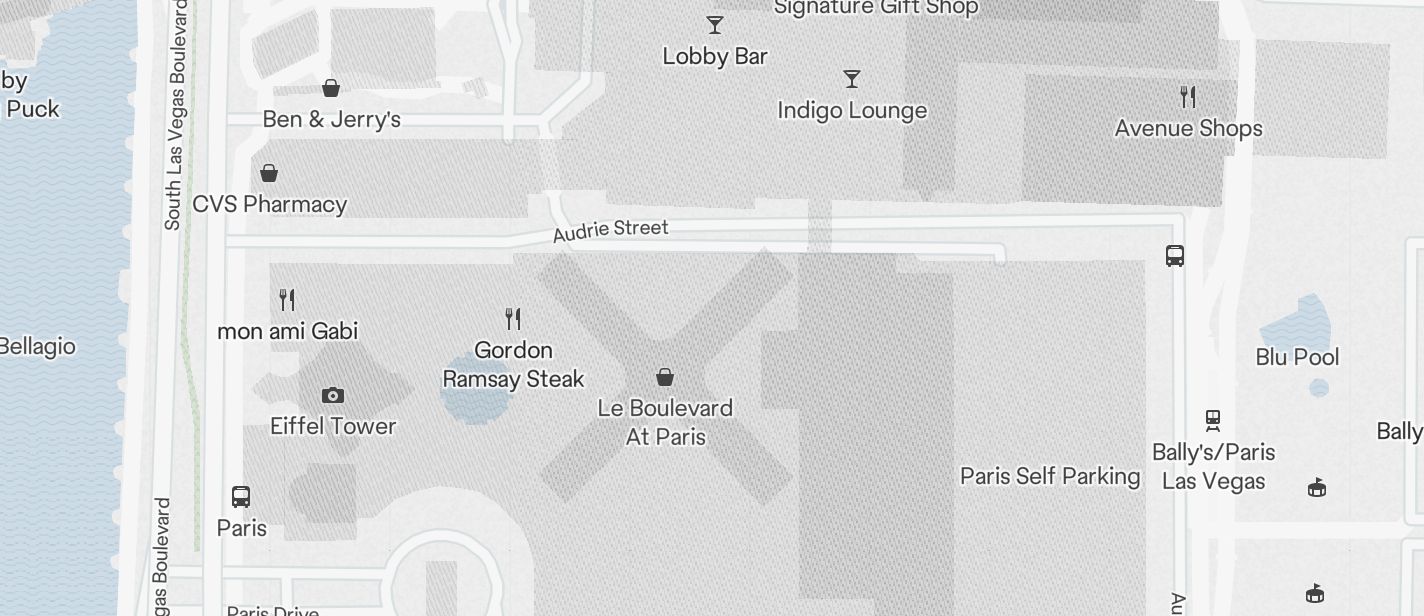Tap Le Boulevard At Paris shopping marker

pos(665,377)
